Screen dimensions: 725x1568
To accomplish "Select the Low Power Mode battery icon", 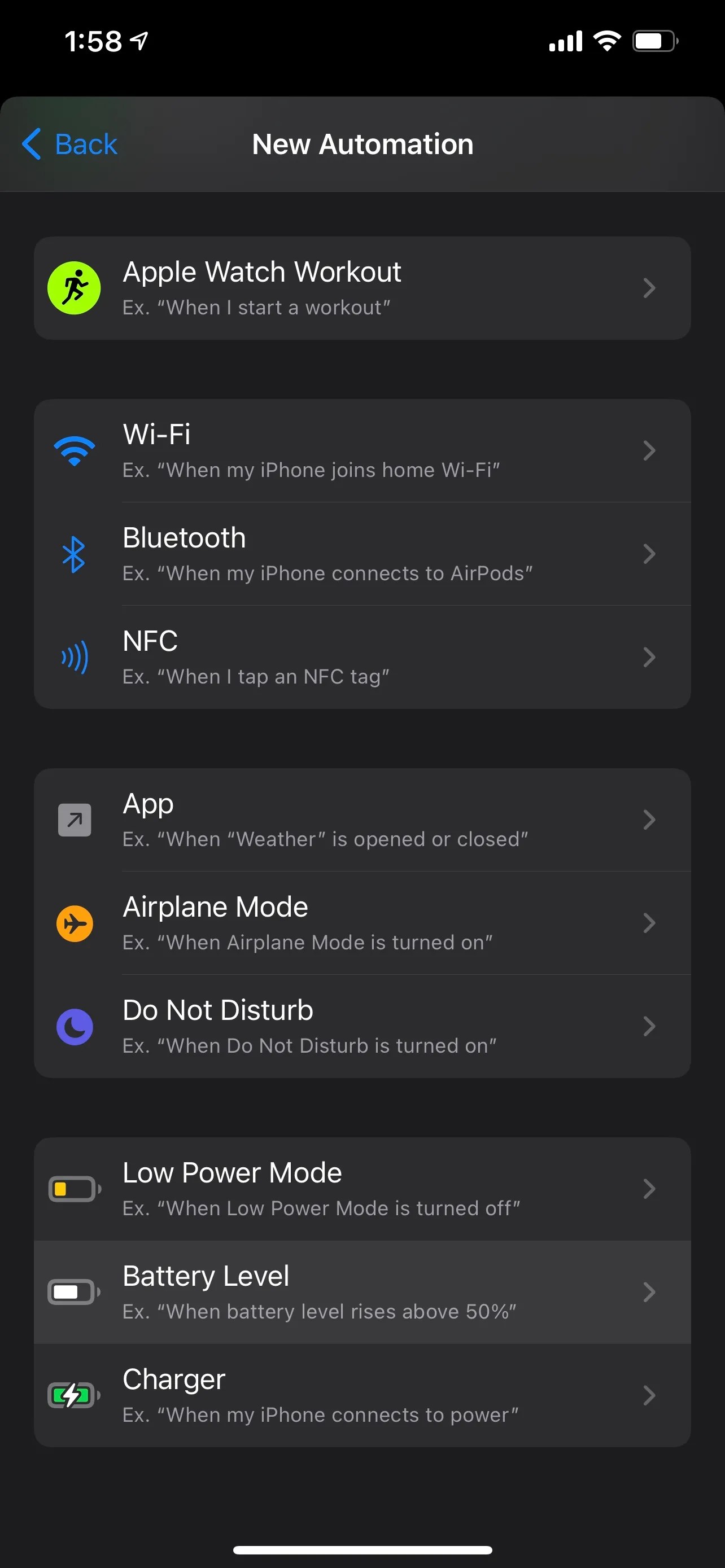I will [x=73, y=1189].
